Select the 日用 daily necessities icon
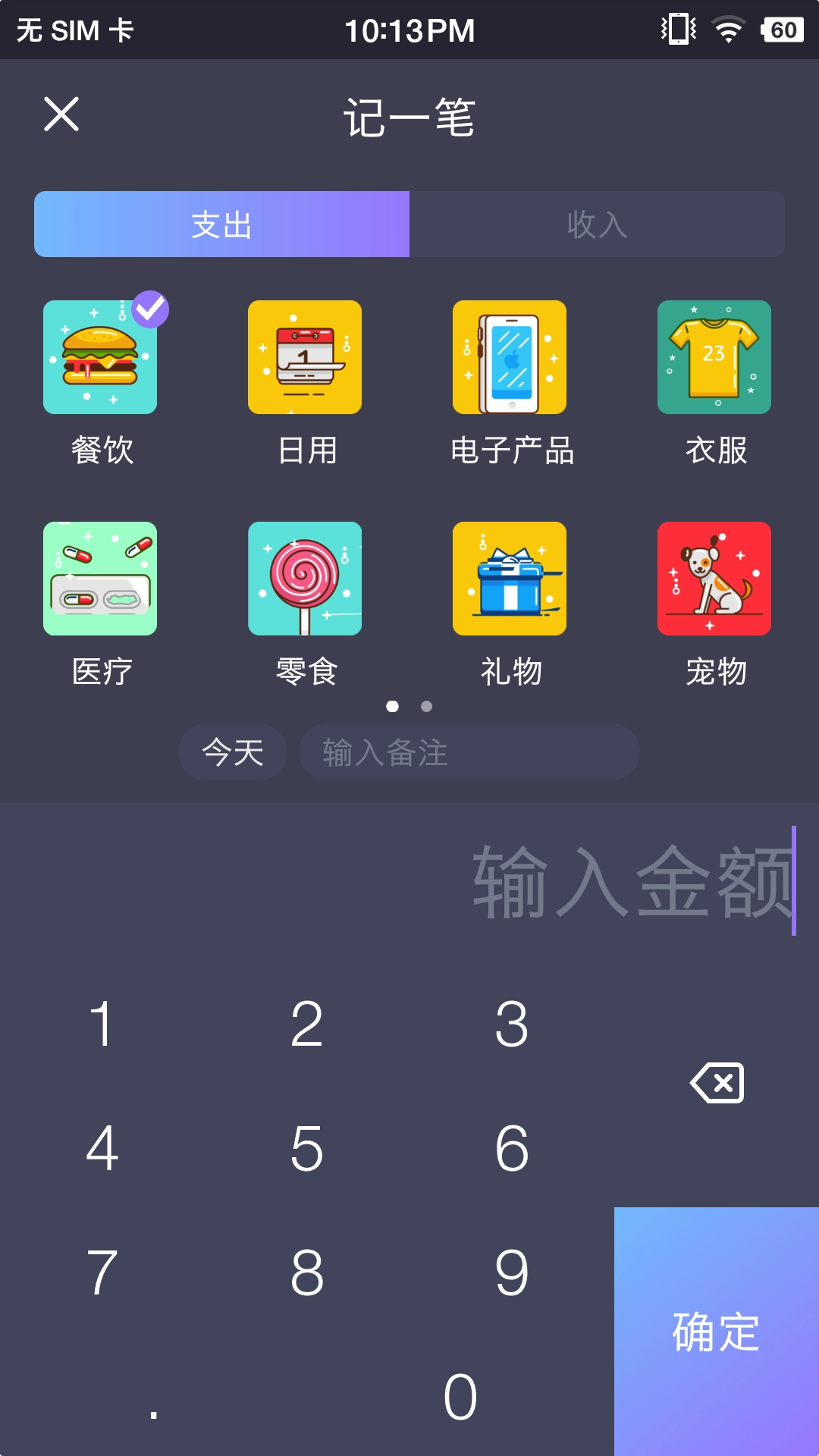The height and width of the screenshot is (1456, 819). pos(305,356)
